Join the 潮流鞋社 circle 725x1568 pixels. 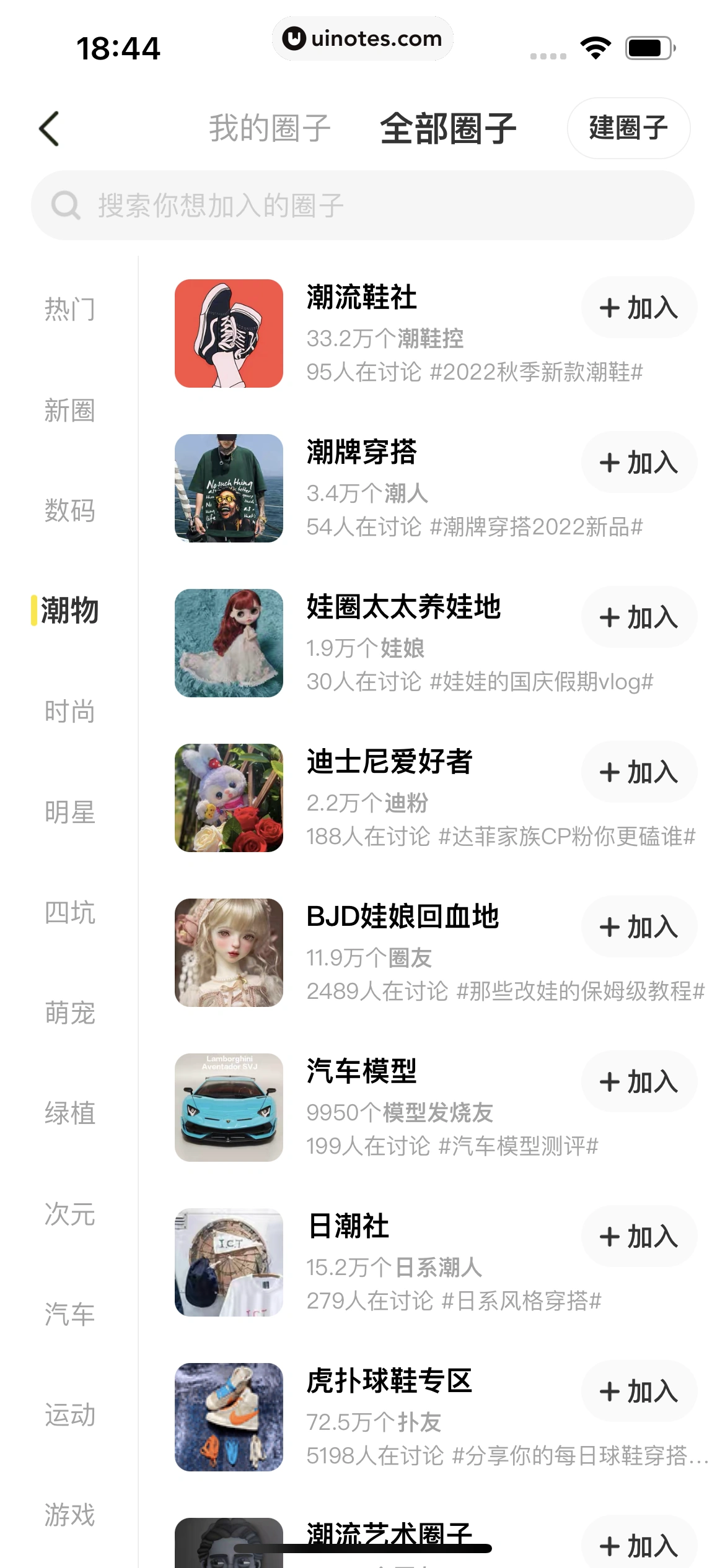click(639, 308)
